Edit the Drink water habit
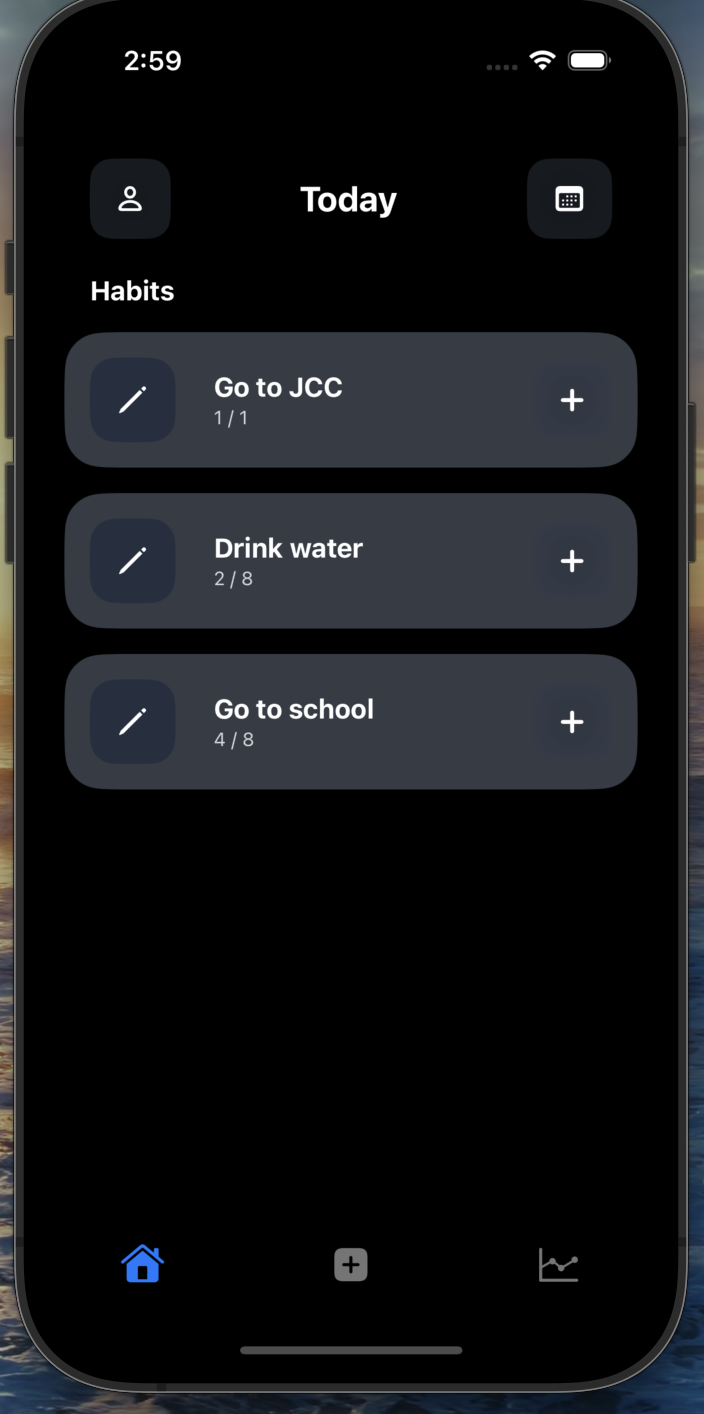Image resolution: width=704 pixels, height=1414 pixels. (133, 561)
